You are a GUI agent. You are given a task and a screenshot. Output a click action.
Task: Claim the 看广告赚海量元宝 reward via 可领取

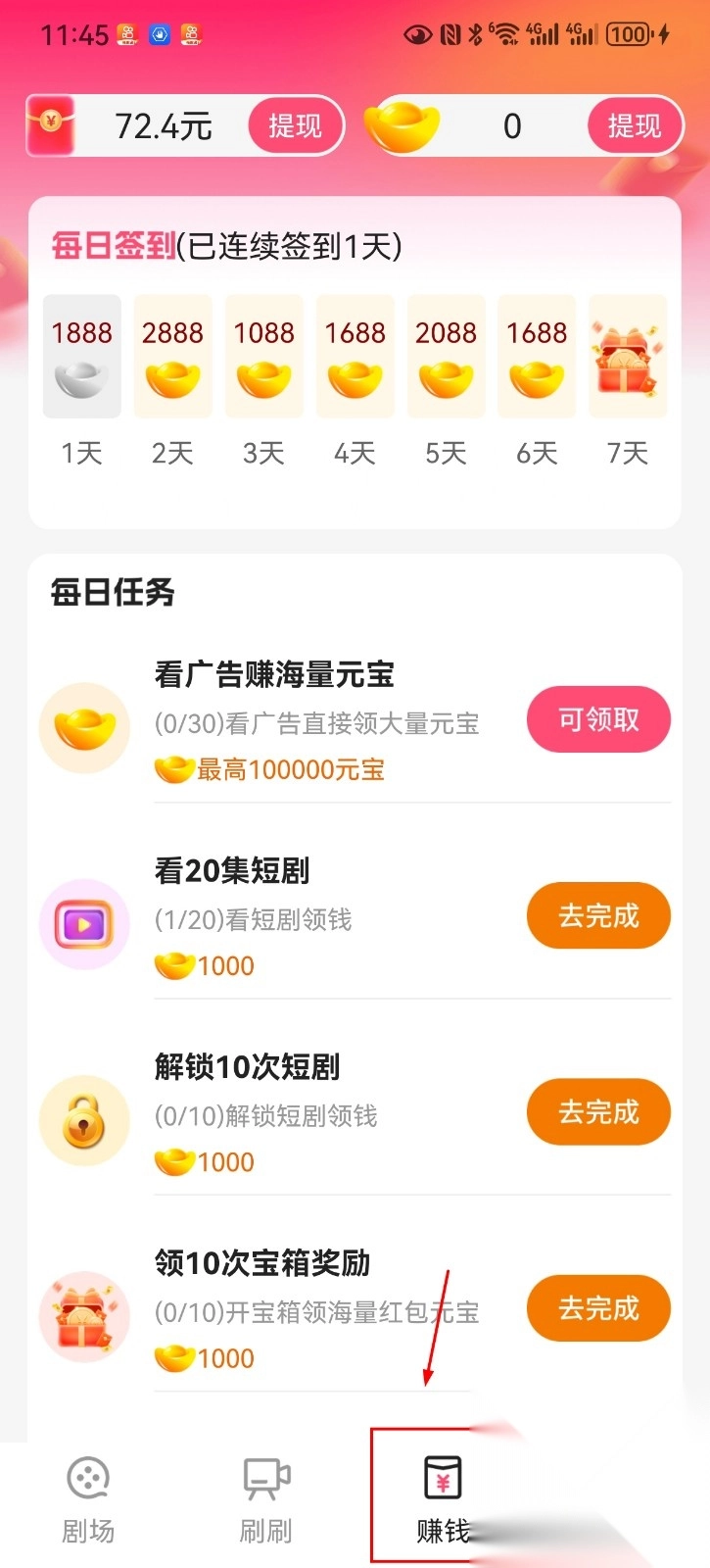point(598,720)
